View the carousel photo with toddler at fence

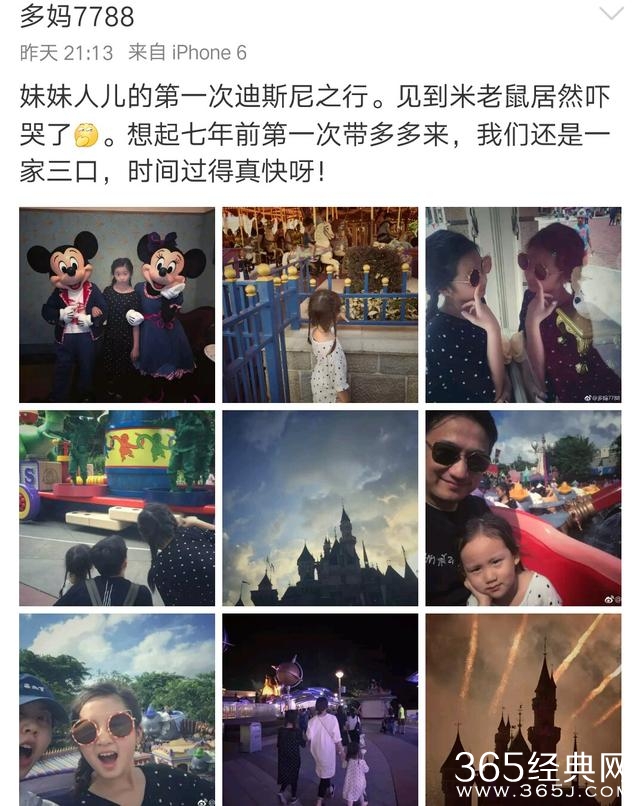320,304
